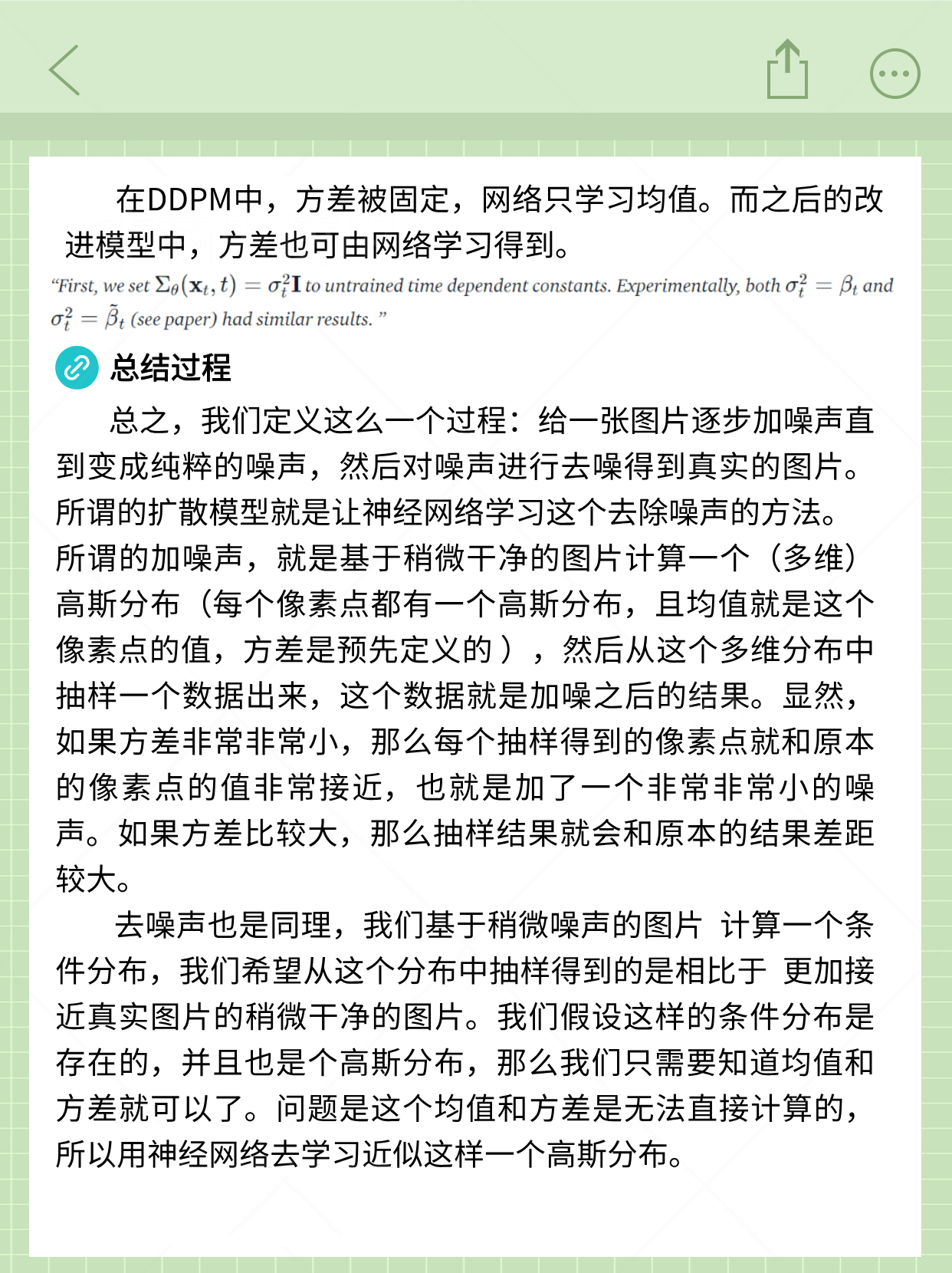Open the more options menu
Screen dimensions: 952x1273
tap(895, 74)
